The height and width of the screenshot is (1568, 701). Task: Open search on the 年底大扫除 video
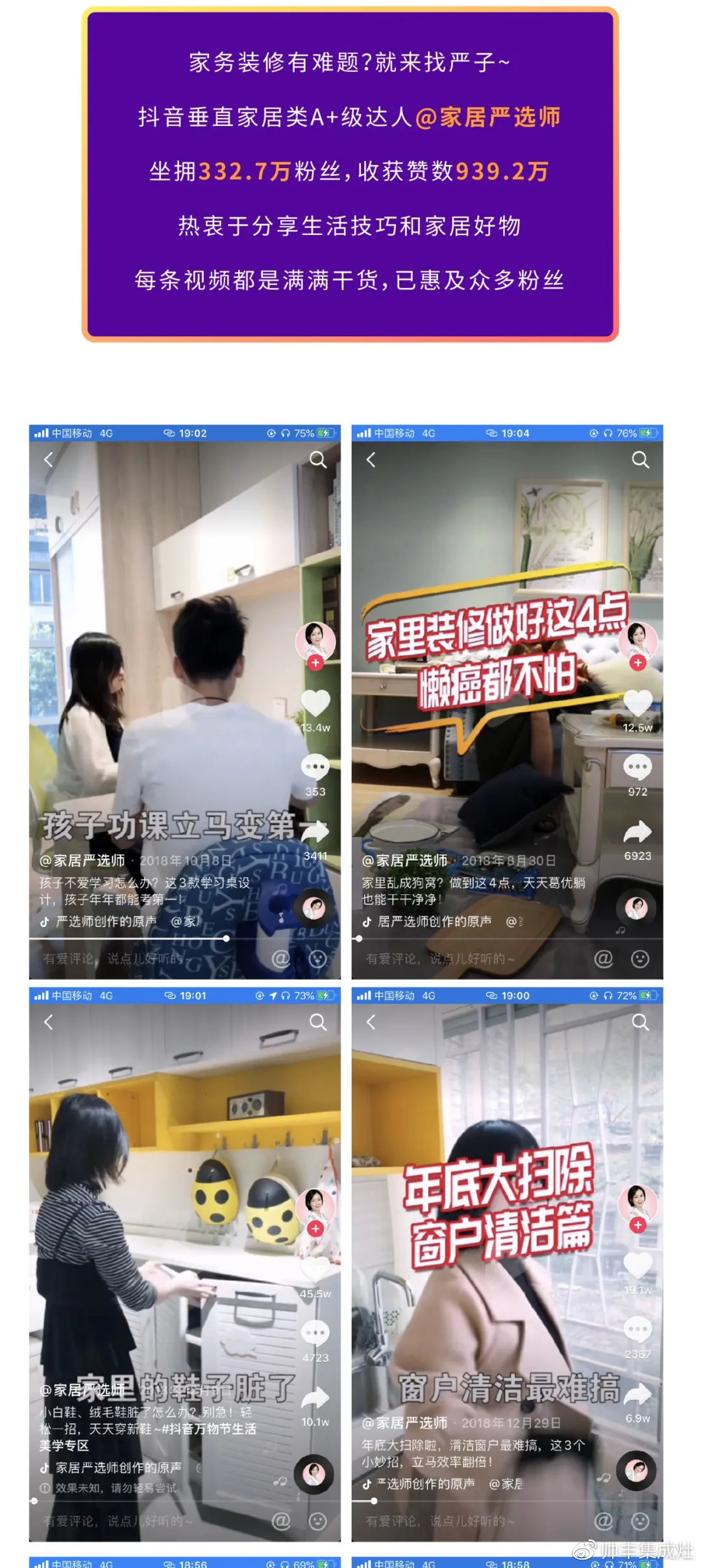[x=640, y=1022]
